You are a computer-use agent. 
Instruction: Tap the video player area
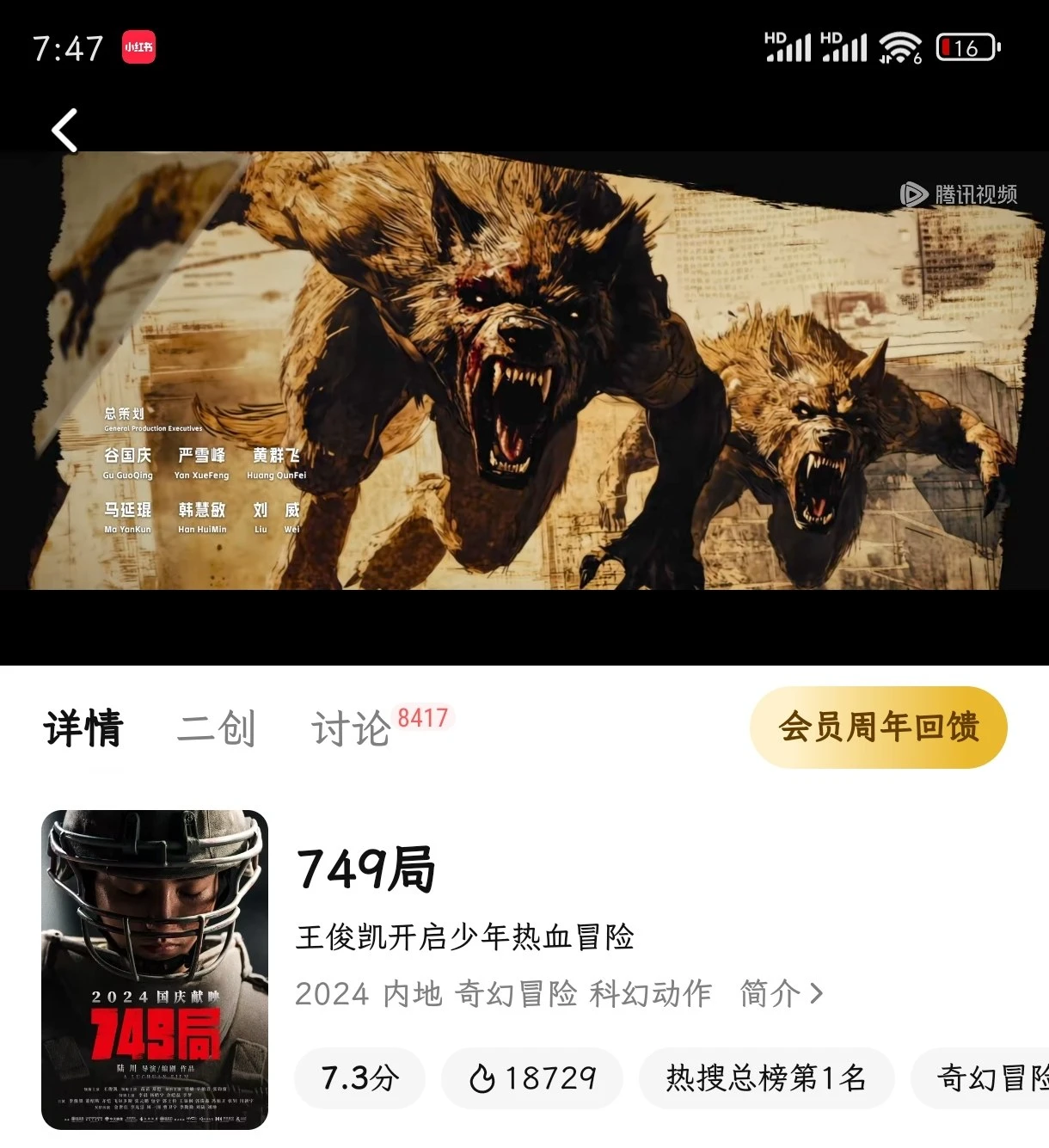pyautogui.click(x=524, y=370)
